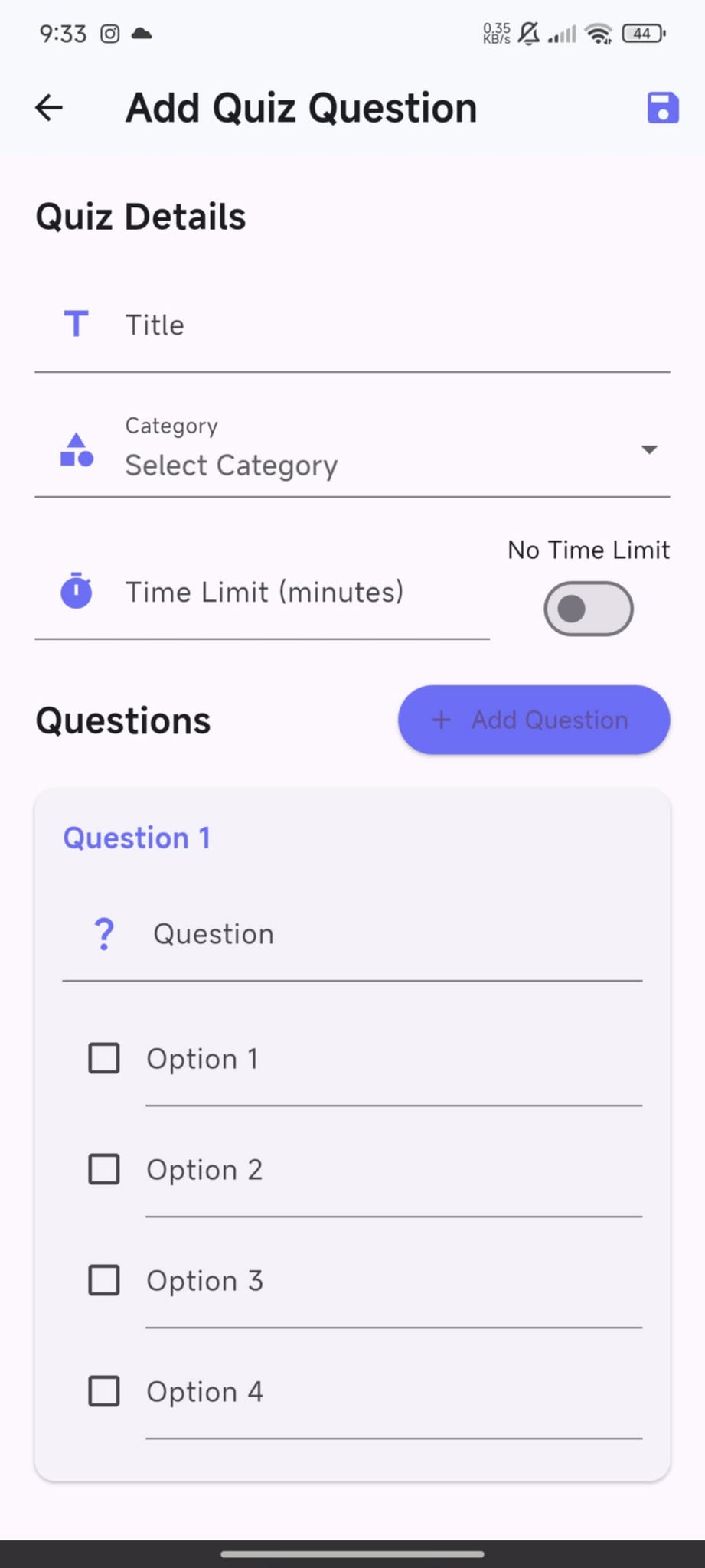This screenshot has width=705, height=1568.
Task: Enable the No Time Limit switch
Action: 588,609
